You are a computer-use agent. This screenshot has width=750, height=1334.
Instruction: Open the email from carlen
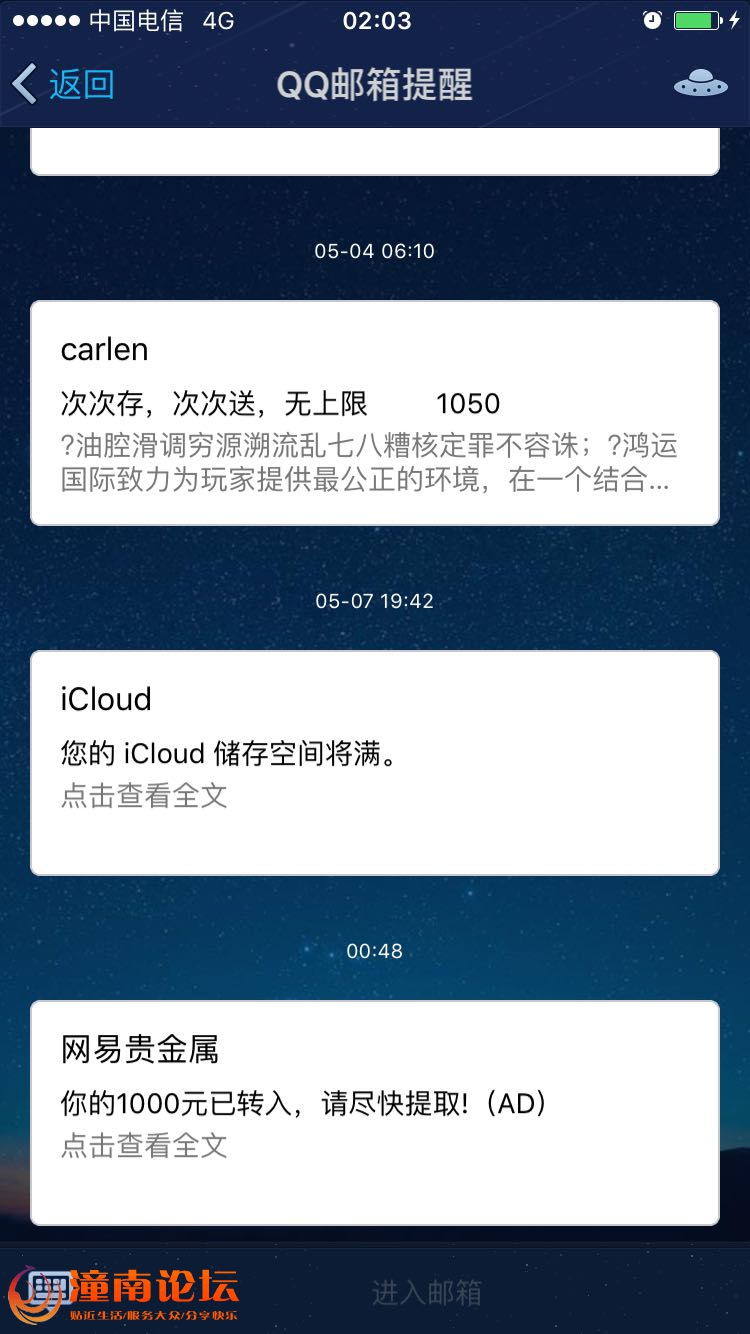pyautogui.click(x=375, y=413)
